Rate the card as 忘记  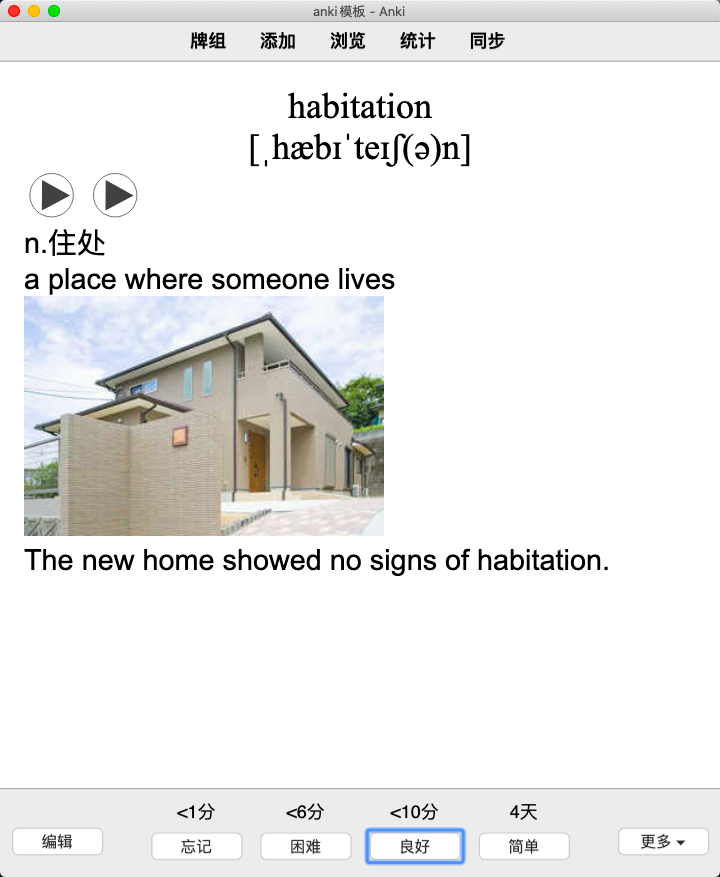[x=196, y=846]
